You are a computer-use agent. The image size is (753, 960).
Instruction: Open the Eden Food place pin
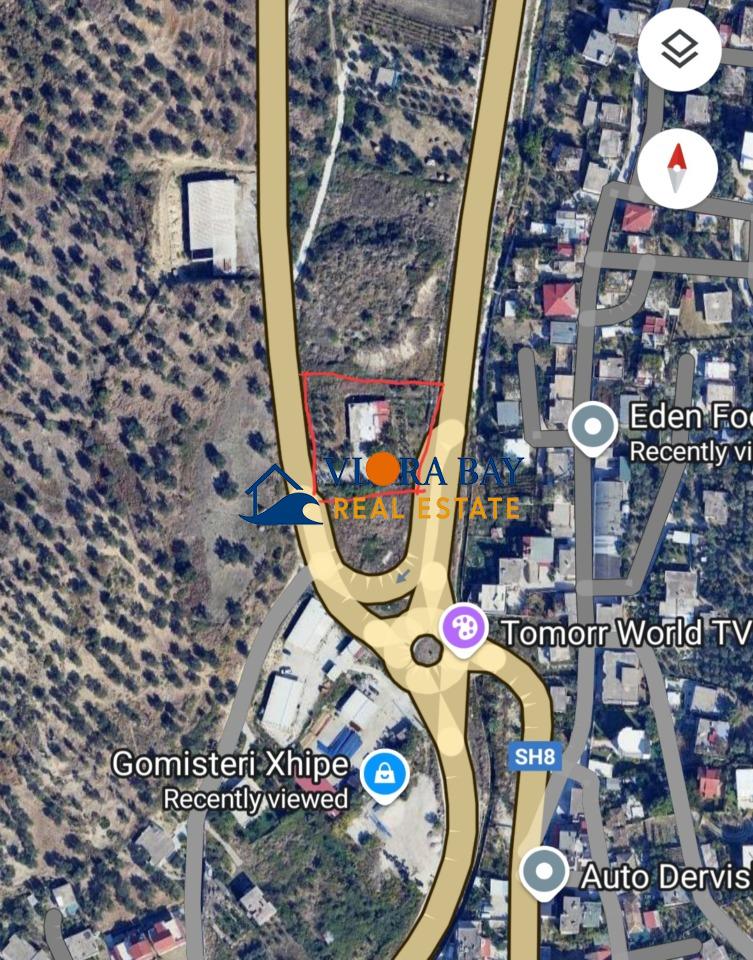[x=592, y=428]
